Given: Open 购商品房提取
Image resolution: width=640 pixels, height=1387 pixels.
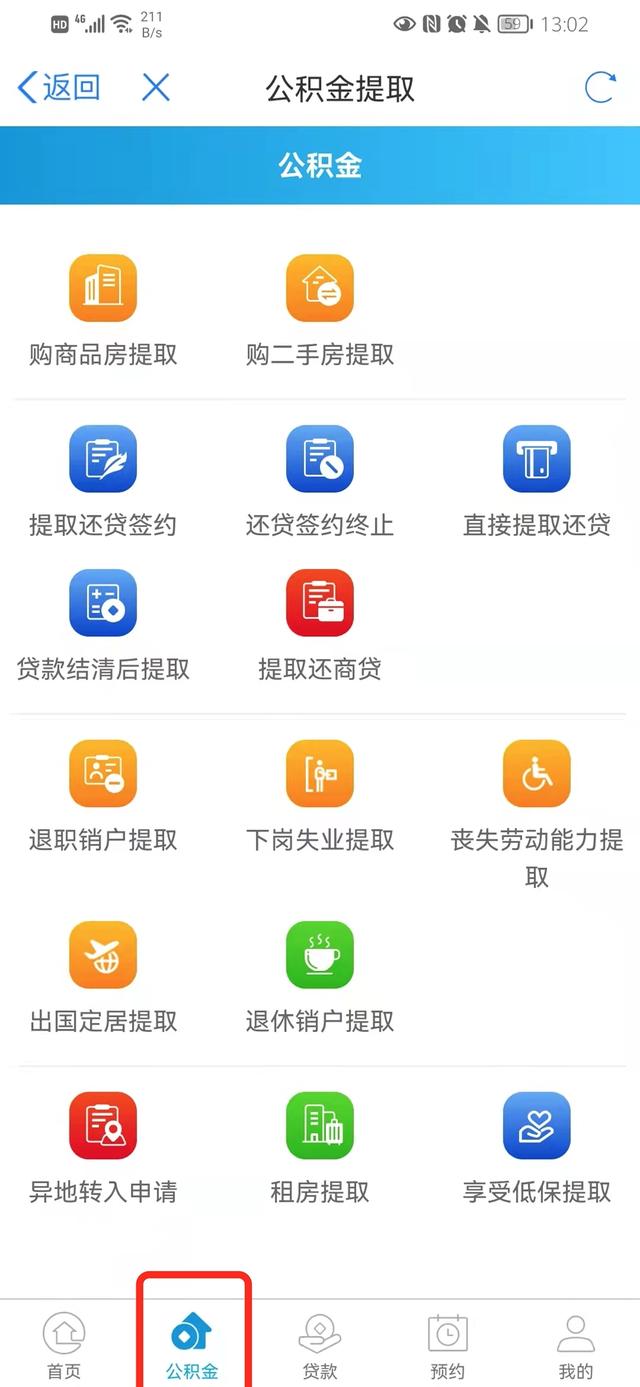Looking at the screenshot, I should (103, 311).
